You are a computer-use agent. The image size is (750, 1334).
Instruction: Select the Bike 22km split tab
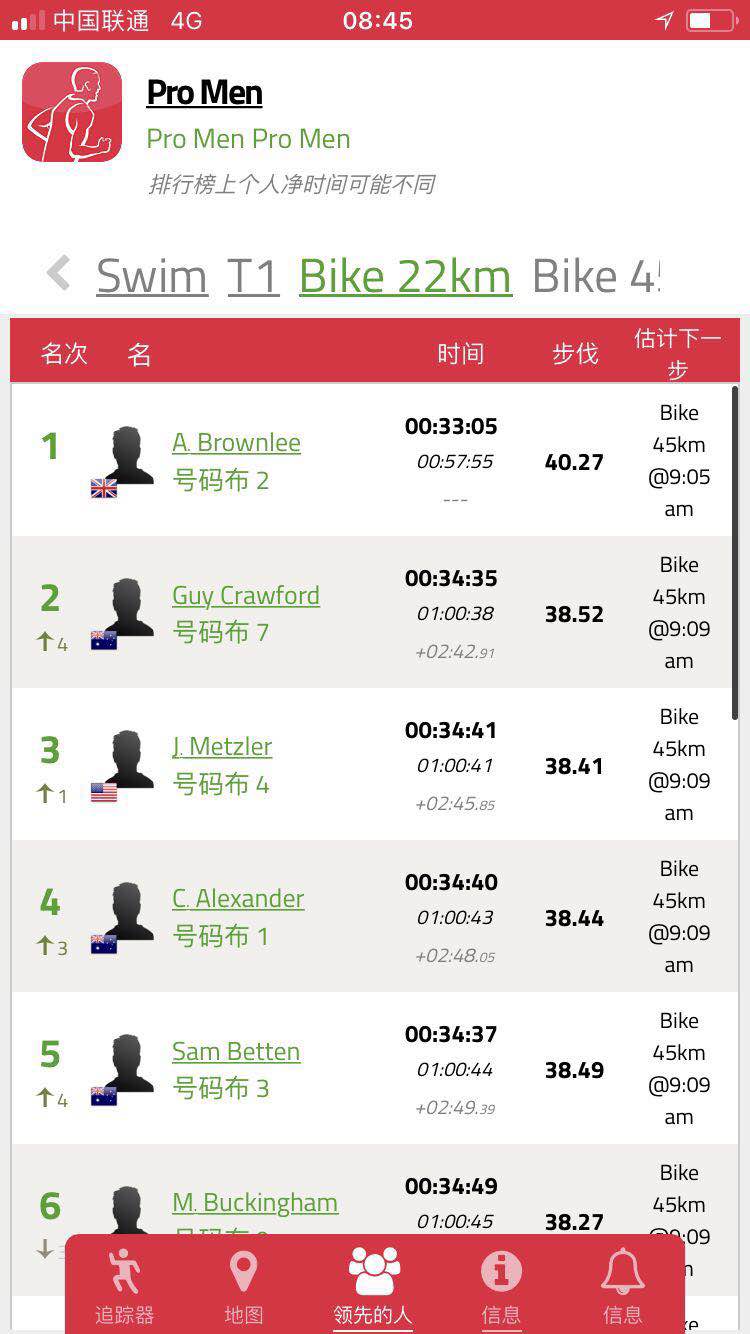click(x=405, y=276)
